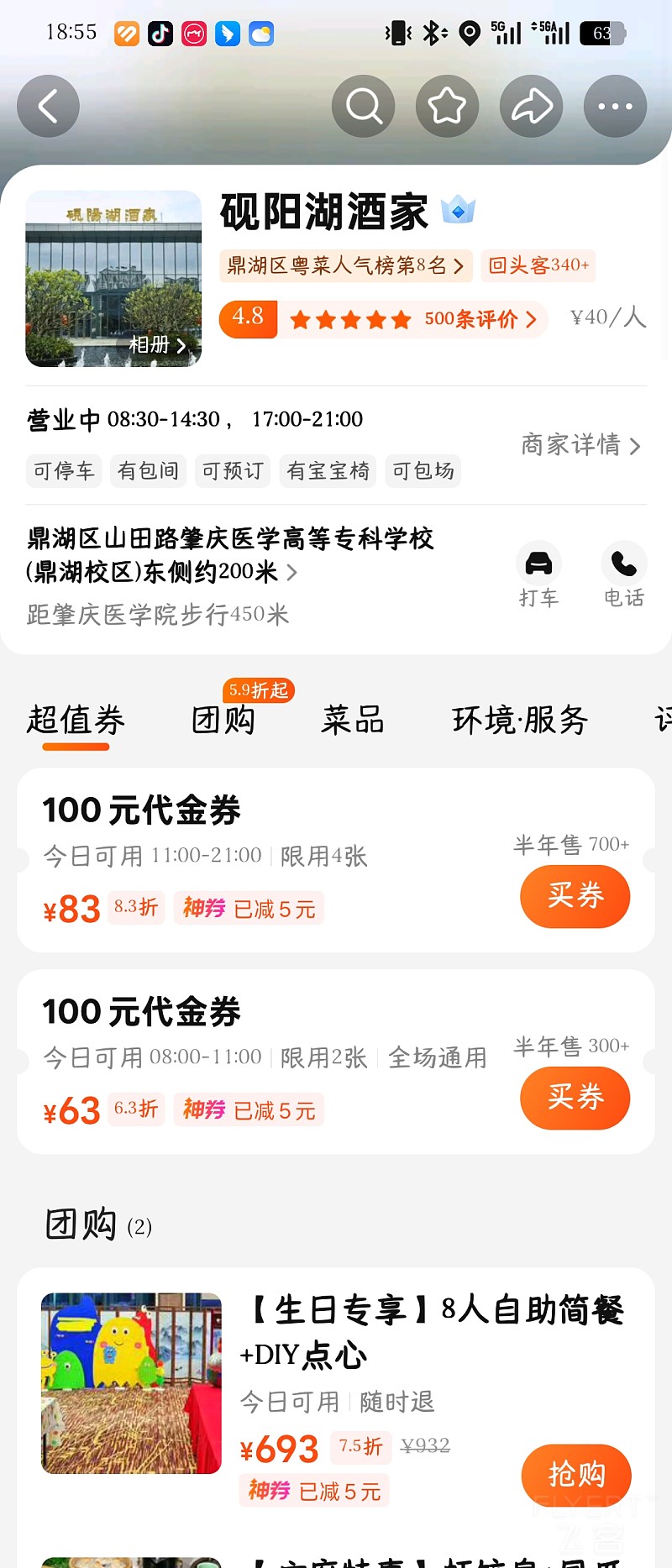View 鼎湖区粤菜人气榜 ranking
The width and height of the screenshot is (672, 1568).
tap(345, 266)
